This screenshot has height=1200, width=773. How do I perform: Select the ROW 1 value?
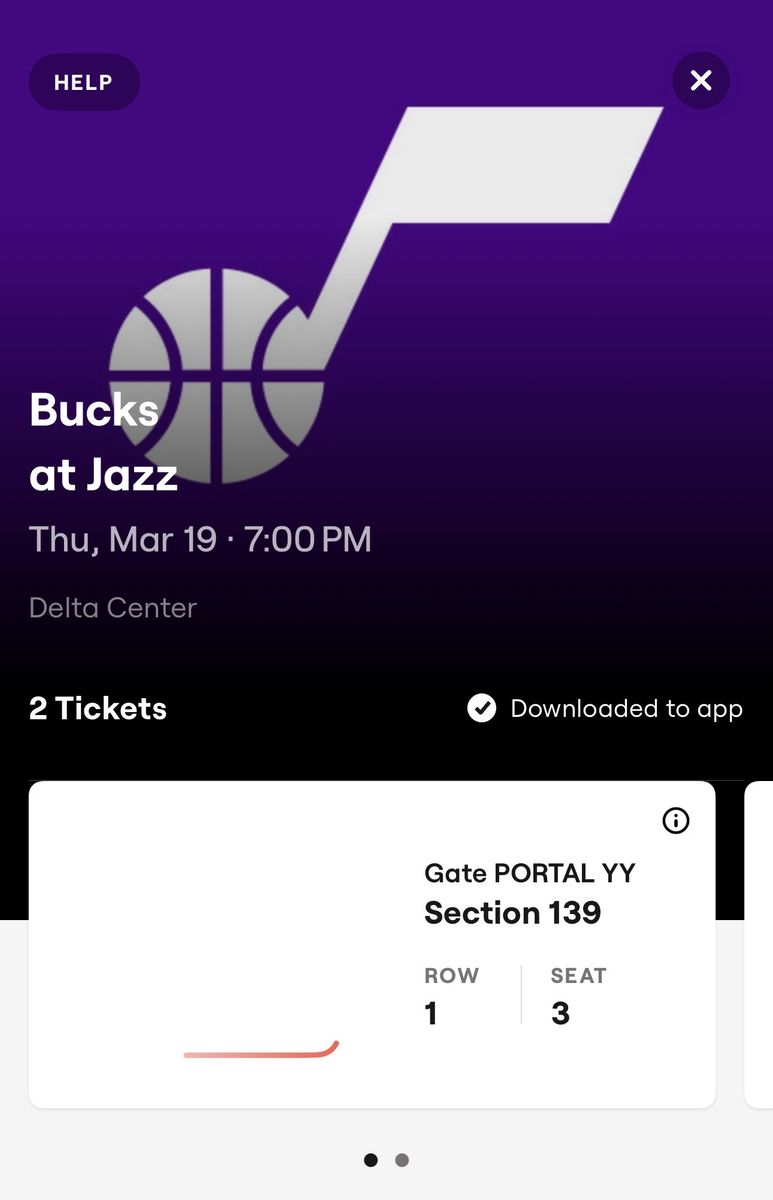tap(431, 1013)
